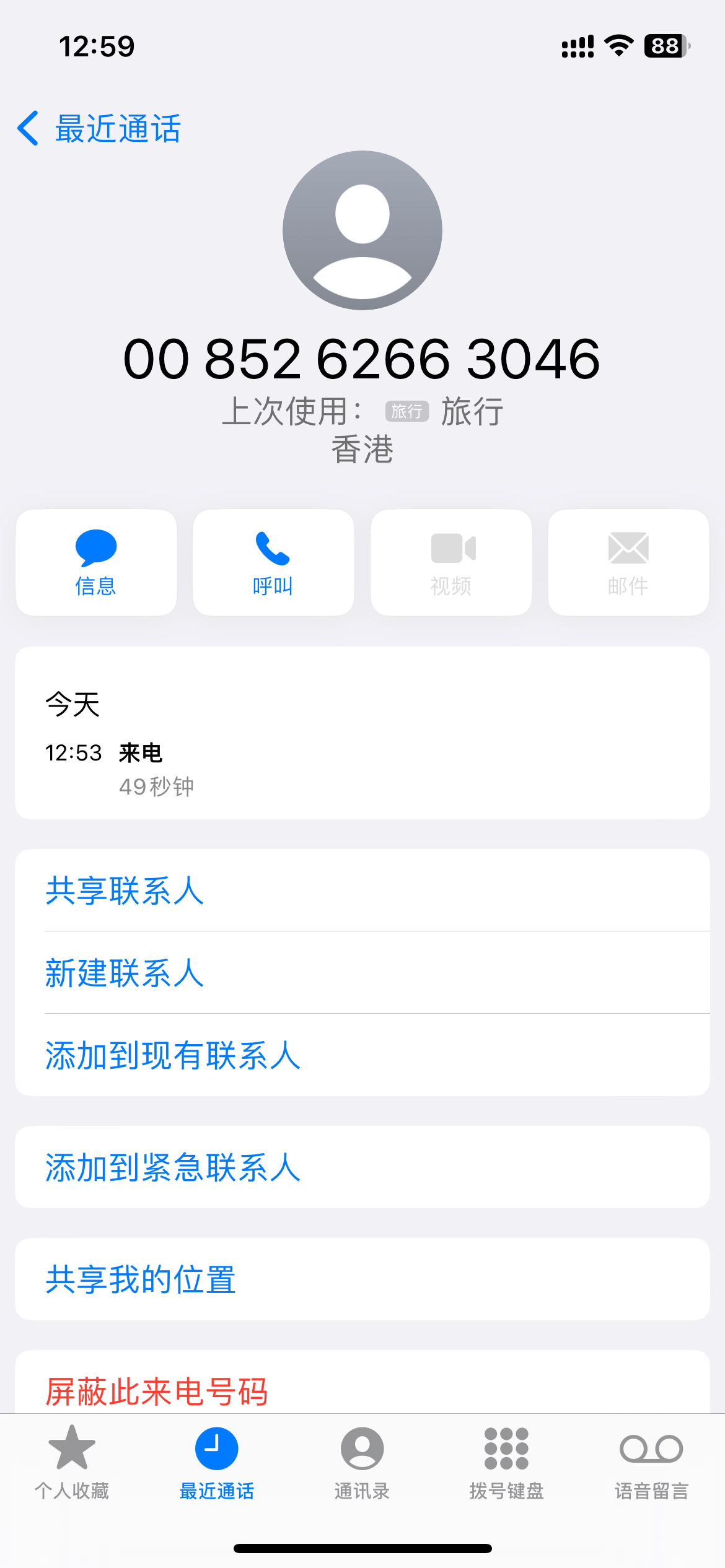Call the number with 呼叫 button

(x=273, y=562)
